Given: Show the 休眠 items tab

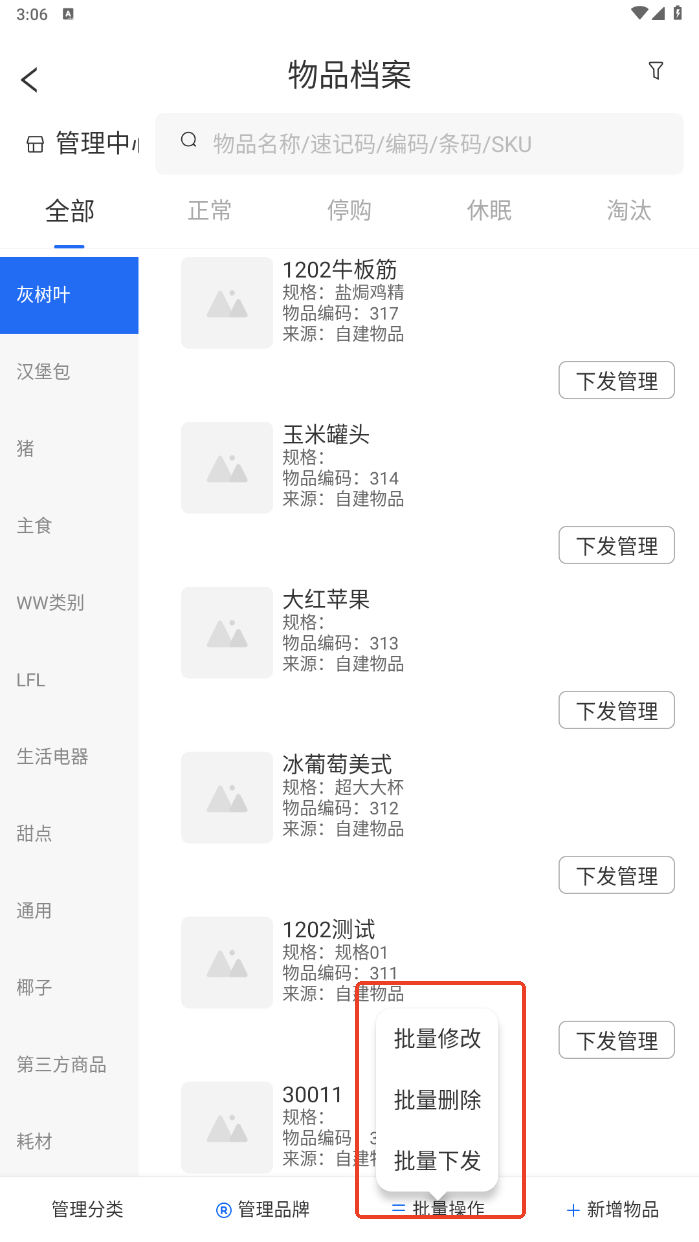Looking at the screenshot, I should (489, 211).
